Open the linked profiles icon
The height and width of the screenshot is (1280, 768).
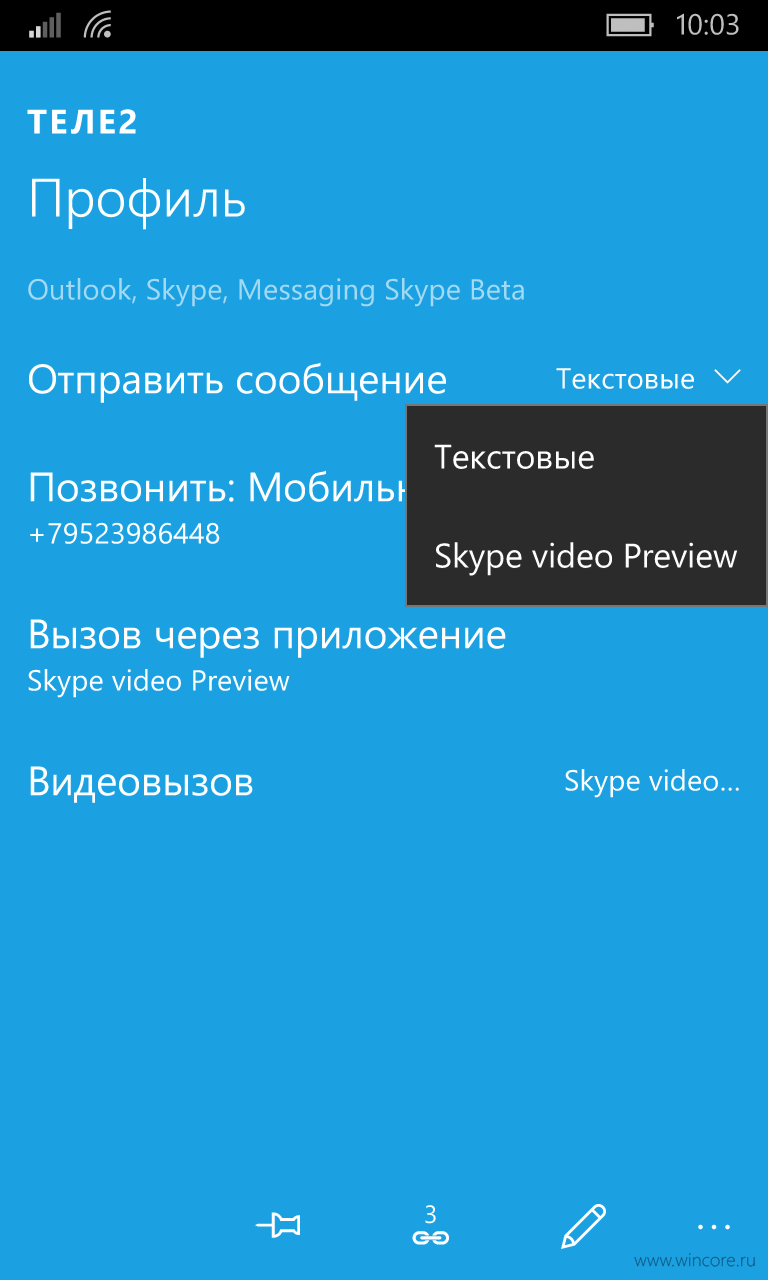pyautogui.click(x=430, y=1226)
